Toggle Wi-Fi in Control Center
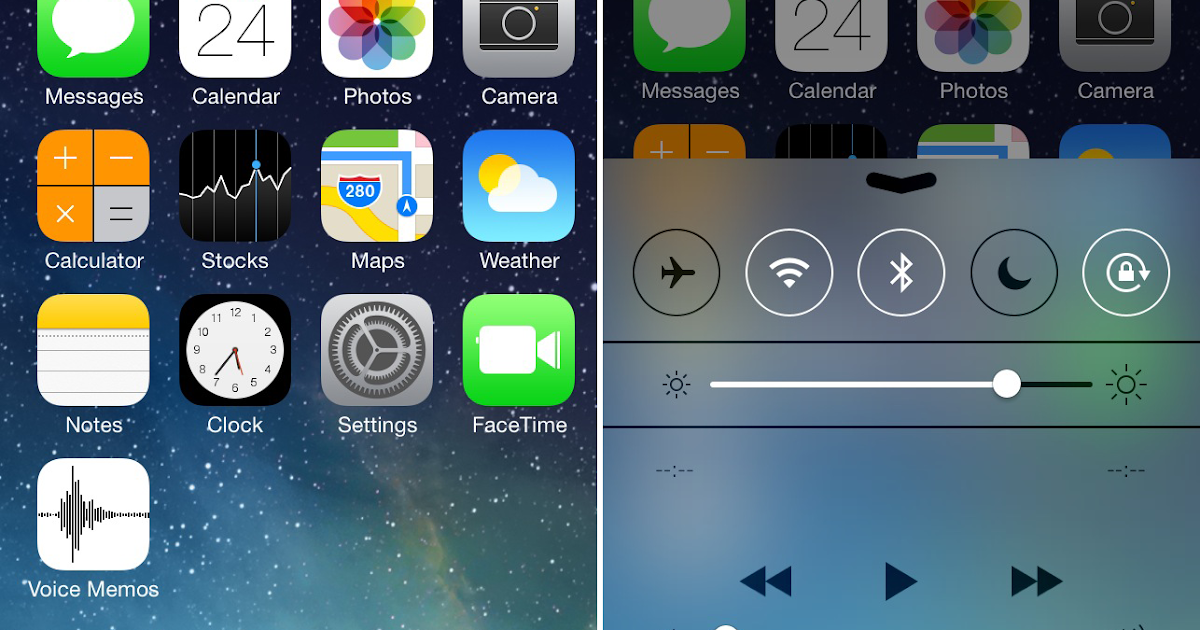Image resolution: width=1200 pixels, height=630 pixels. click(x=789, y=273)
